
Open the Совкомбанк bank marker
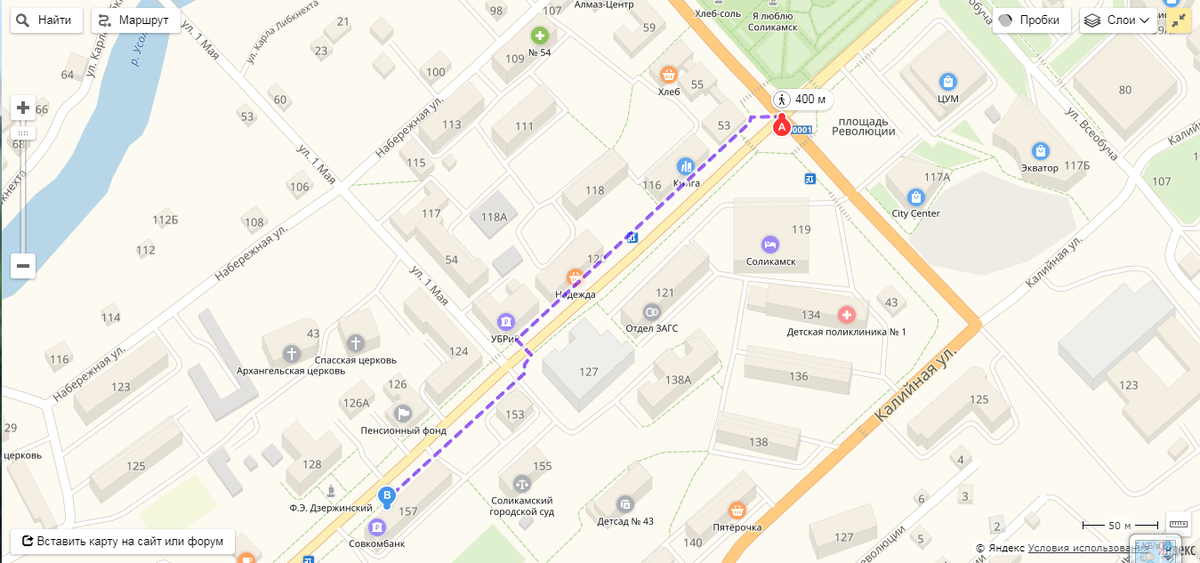[377, 527]
